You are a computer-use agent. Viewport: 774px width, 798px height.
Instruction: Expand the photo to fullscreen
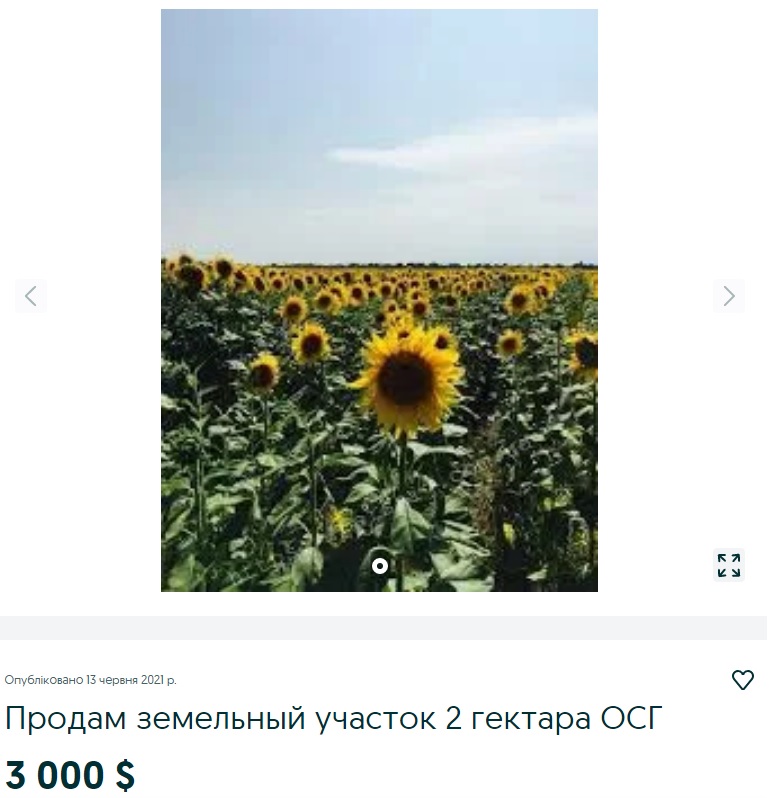(x=729, y=565)
